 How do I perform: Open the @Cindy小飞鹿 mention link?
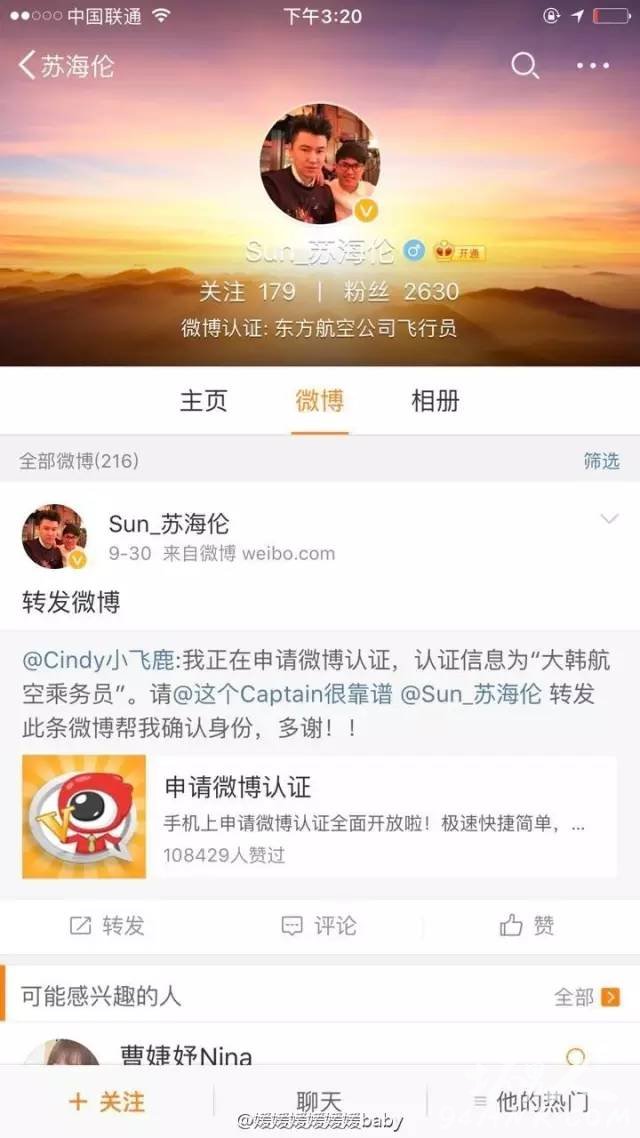[x=99, y=660]
